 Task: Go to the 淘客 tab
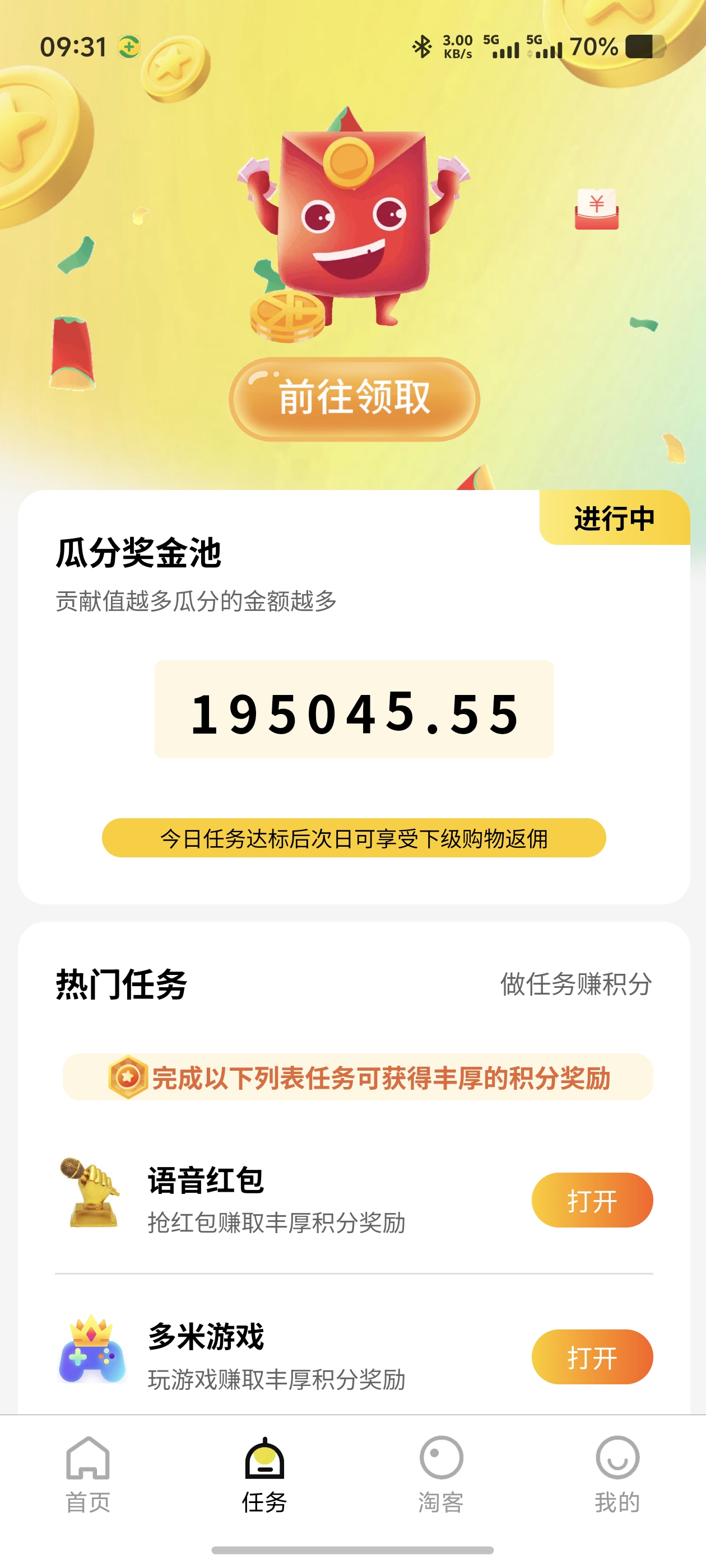[x=441, y=1475]
